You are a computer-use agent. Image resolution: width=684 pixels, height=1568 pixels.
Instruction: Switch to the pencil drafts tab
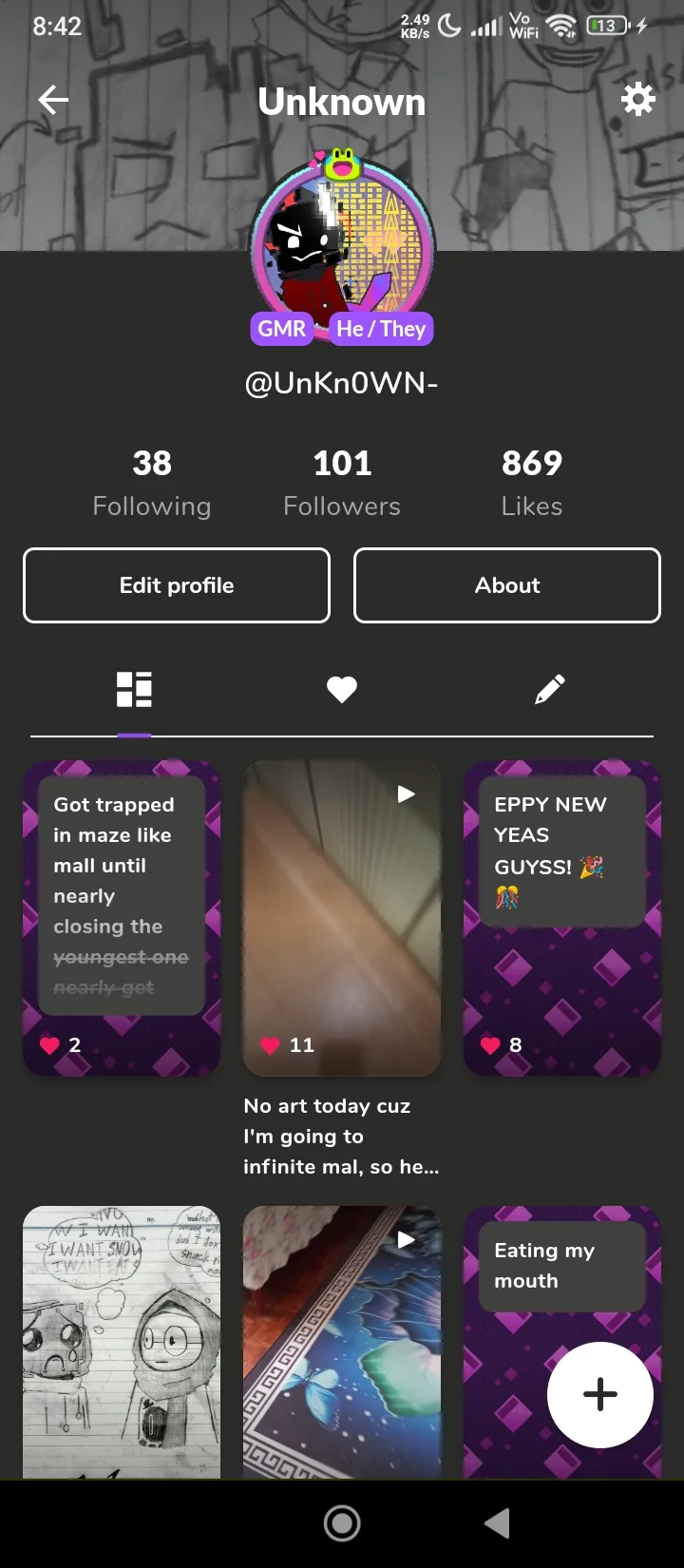[x=549, y=690]
